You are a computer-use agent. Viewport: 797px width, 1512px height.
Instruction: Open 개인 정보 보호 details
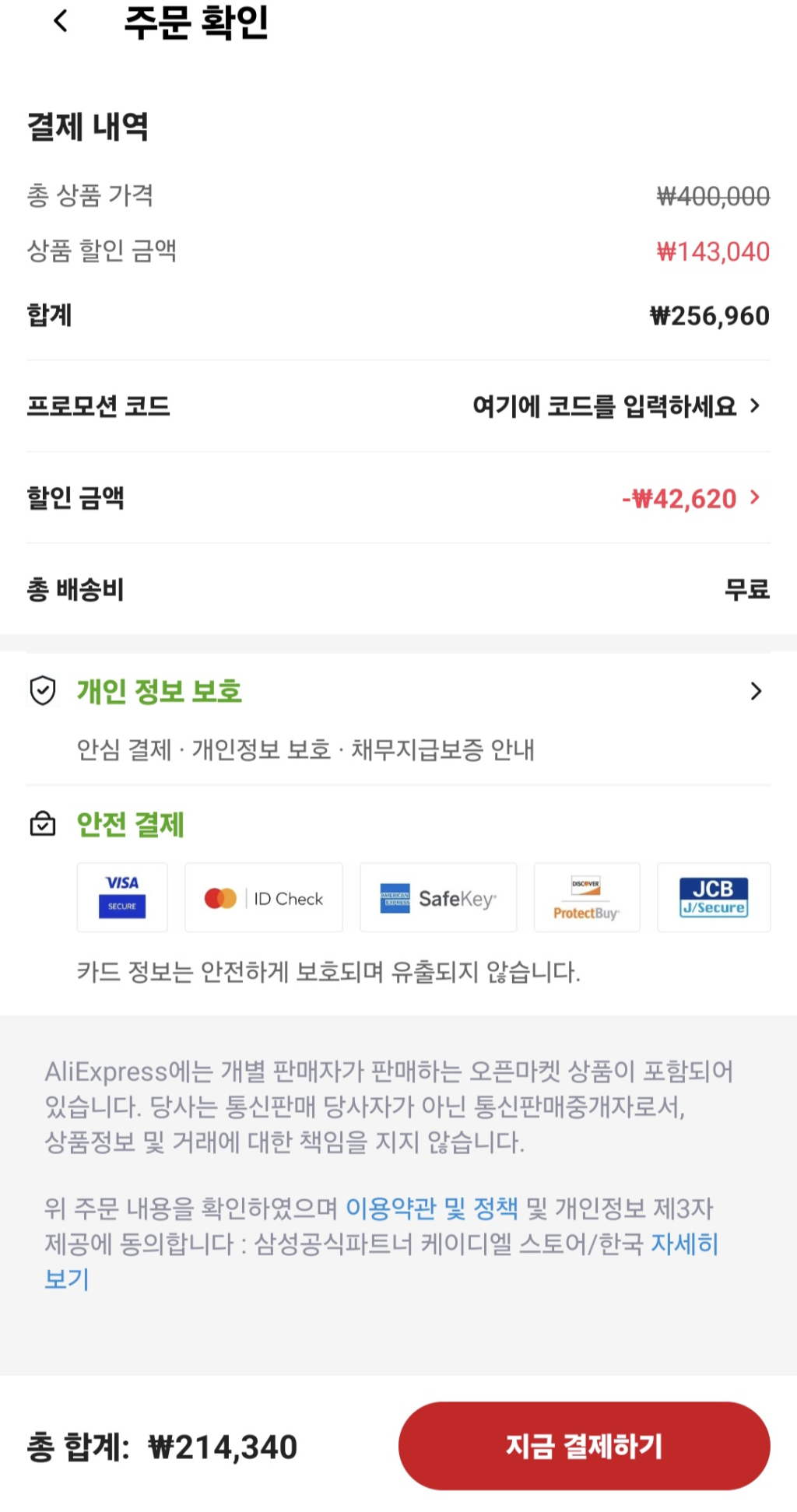pos(397,692)
